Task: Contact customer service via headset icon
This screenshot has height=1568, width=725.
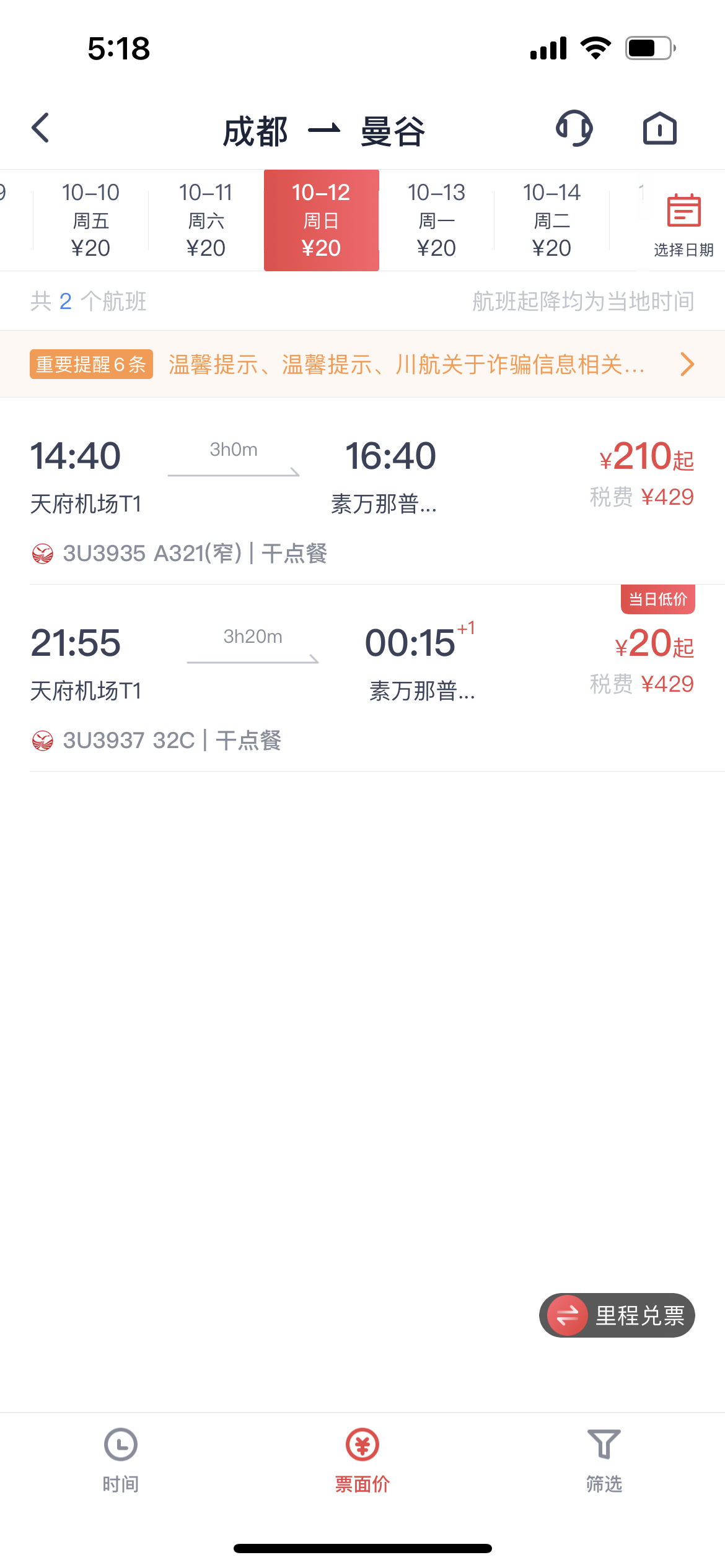Action: click(x=574, y=128)
